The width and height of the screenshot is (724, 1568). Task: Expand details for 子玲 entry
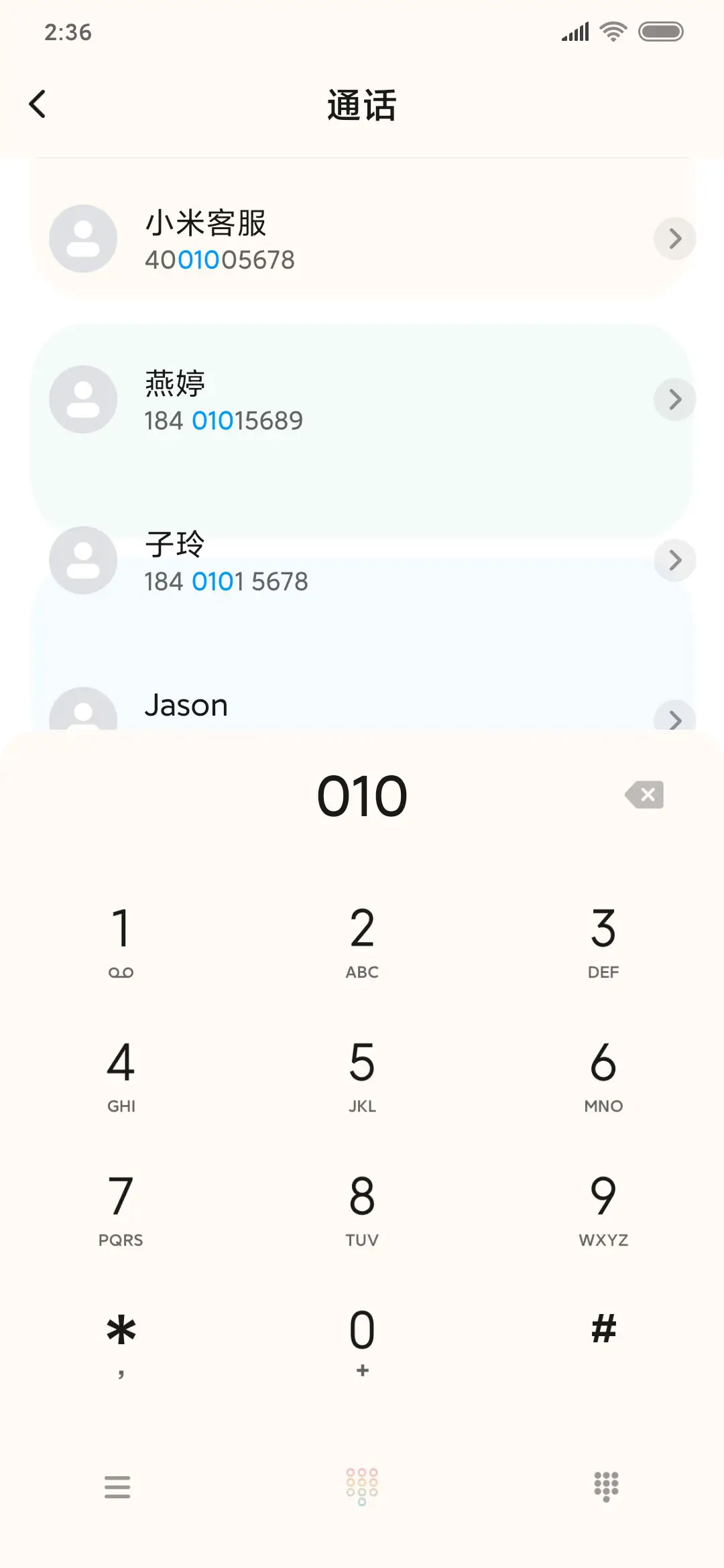point(674,560)
